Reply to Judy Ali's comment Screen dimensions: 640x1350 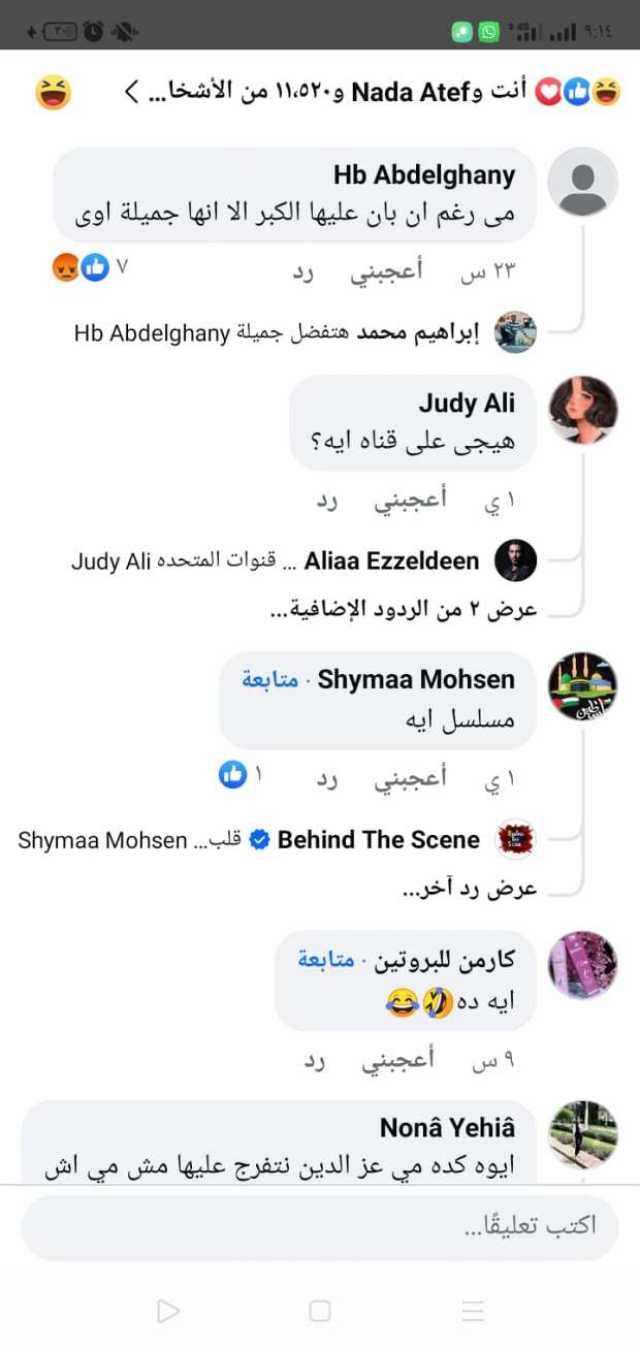pyautogui.click(x=328, y=501)
